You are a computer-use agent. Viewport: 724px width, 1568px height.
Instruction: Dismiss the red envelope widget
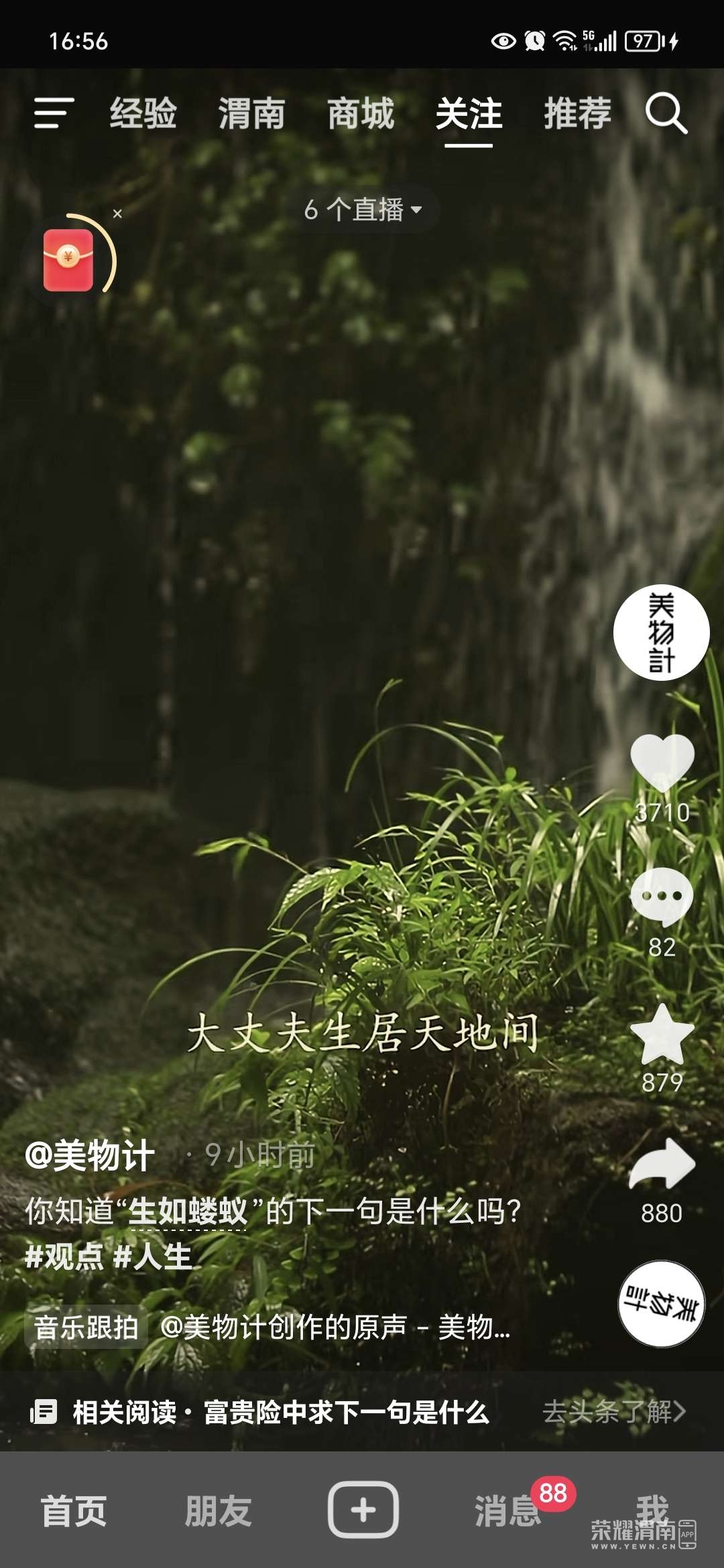117,214
